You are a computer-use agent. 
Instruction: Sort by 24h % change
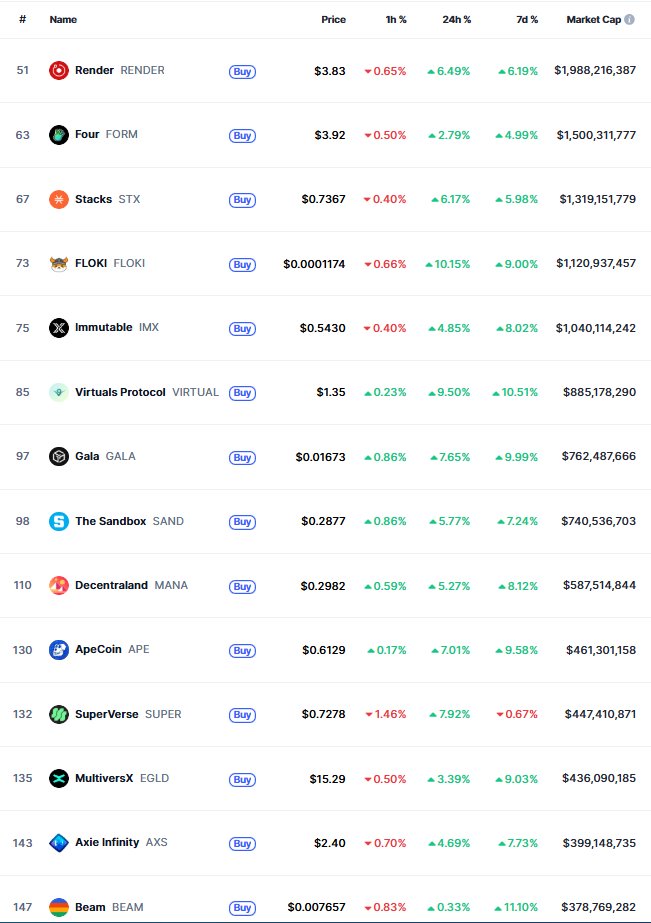tap(456, 19)
